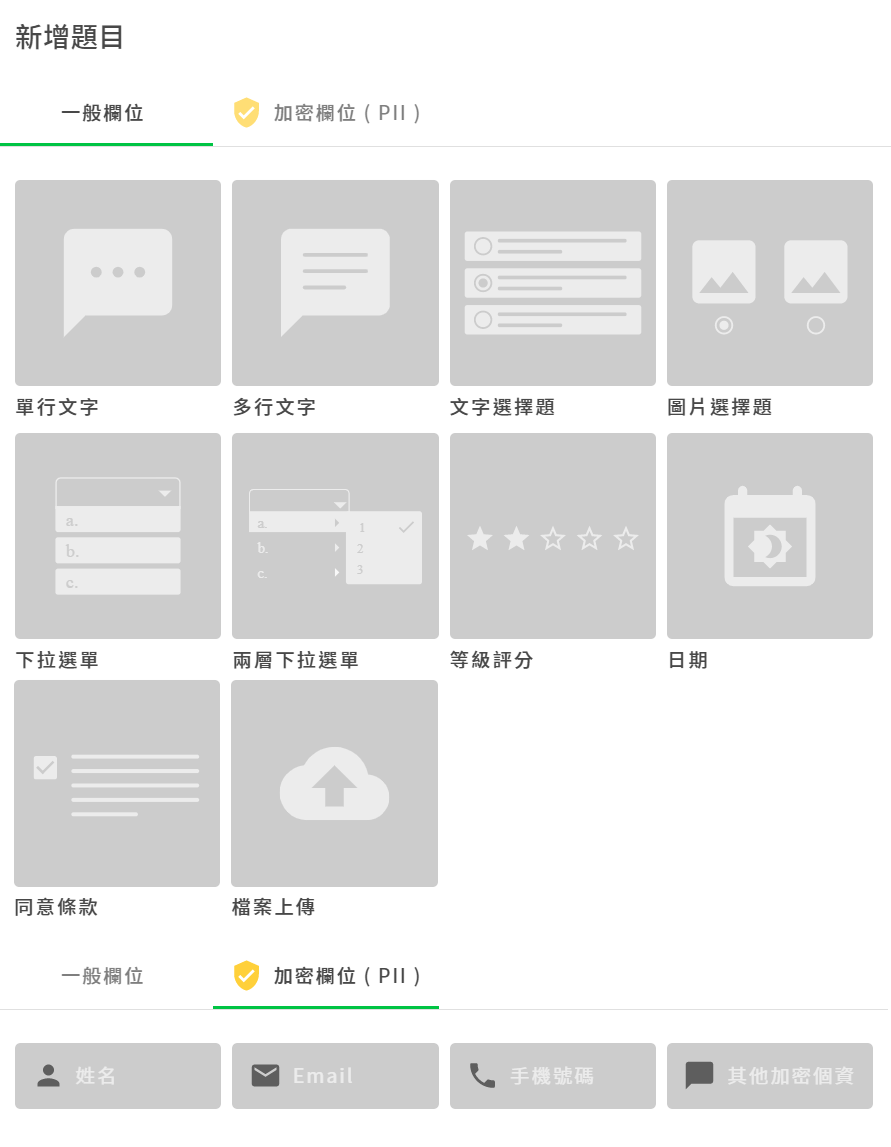Add a 單行文字 question
Image resolution: width=891 pixels, height=1147 pixels.
coord(118,283)
